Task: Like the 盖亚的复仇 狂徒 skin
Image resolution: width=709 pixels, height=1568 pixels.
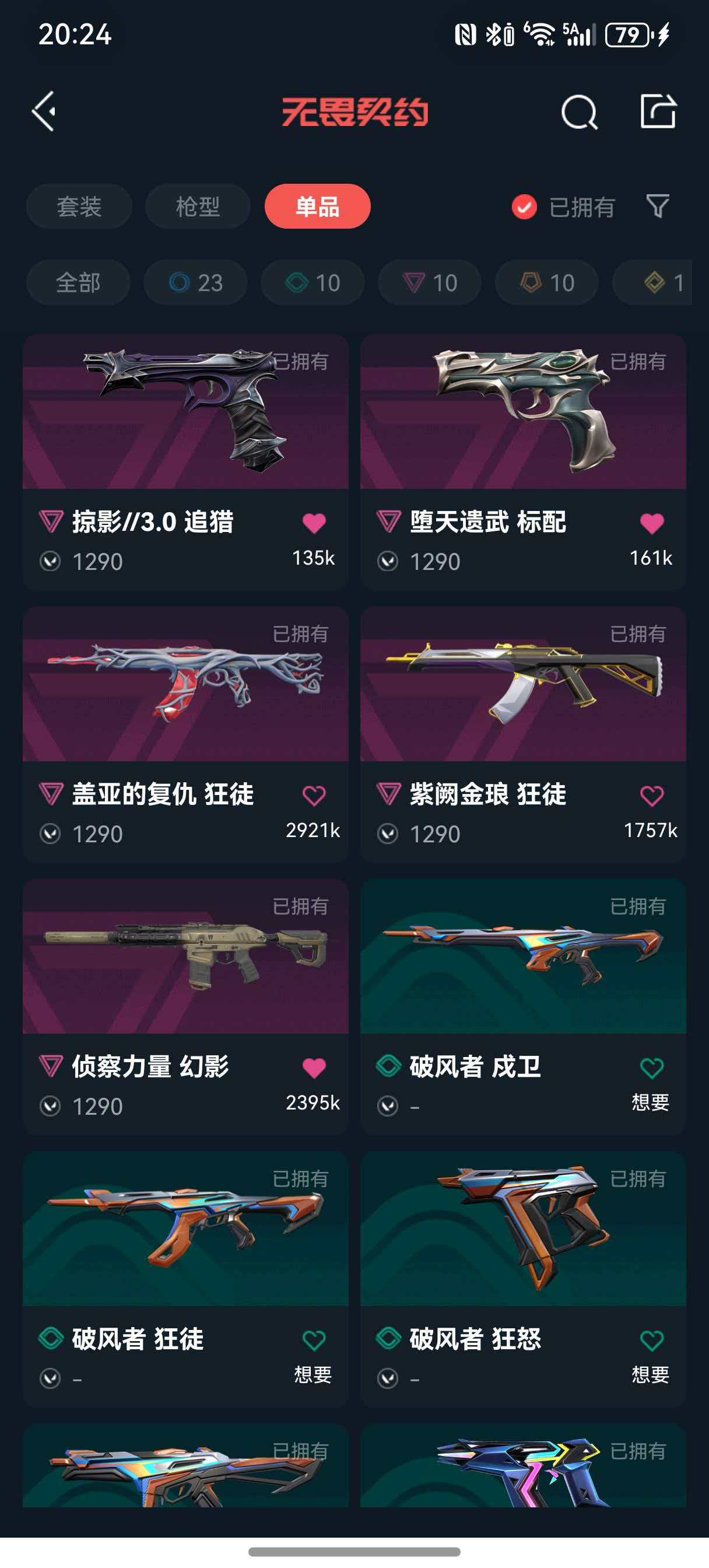Action: pos(314,796)
